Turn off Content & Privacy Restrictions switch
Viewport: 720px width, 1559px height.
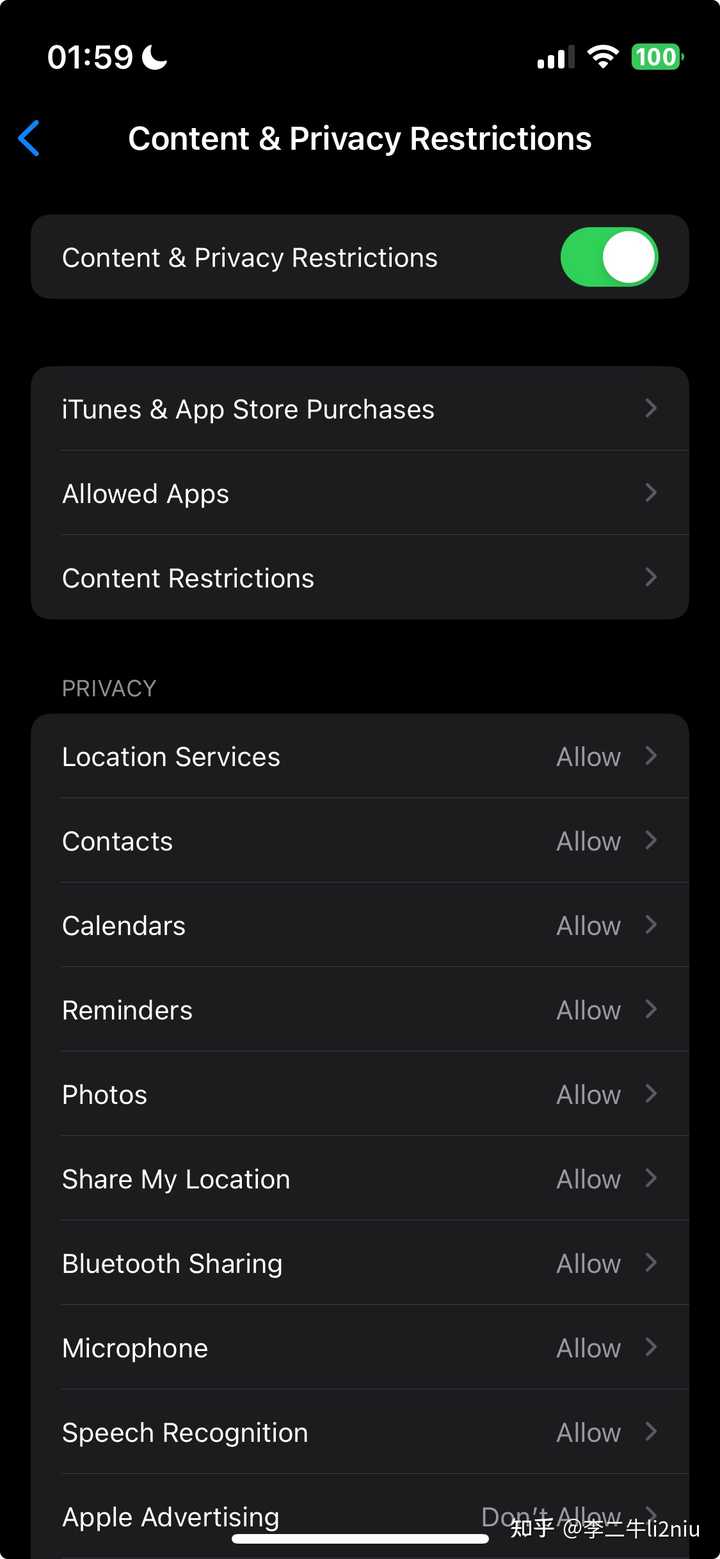609,257
